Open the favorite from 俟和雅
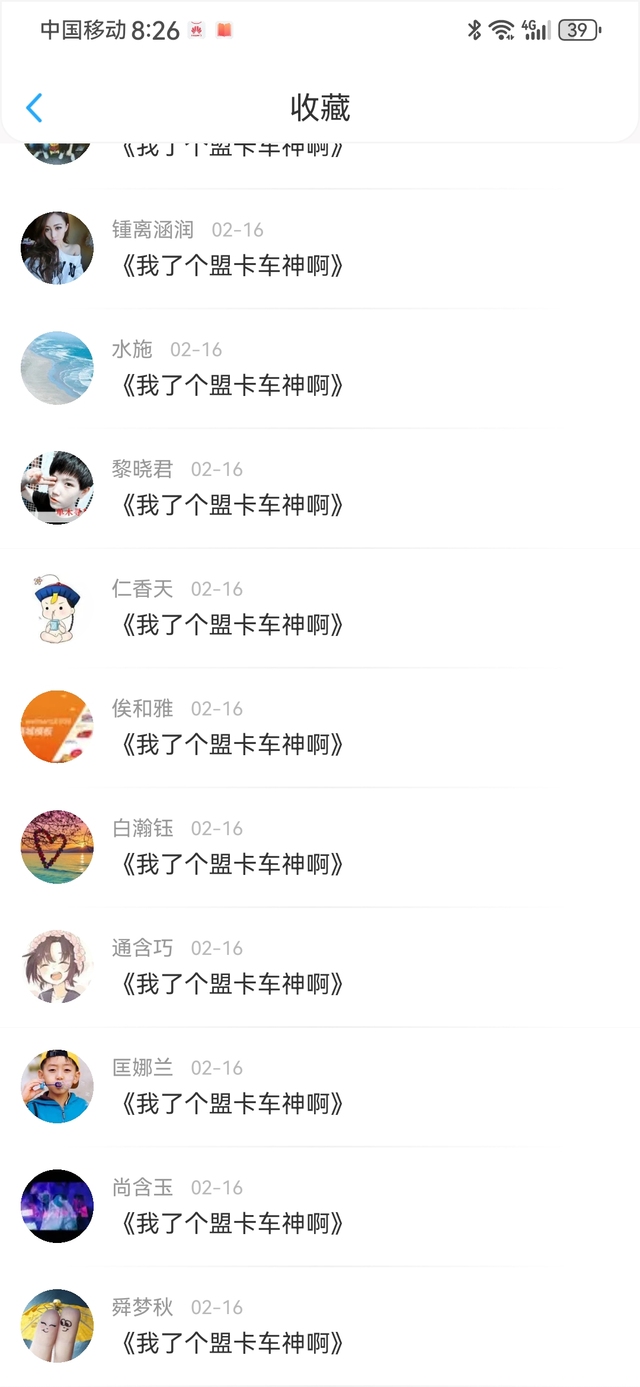 pyautogui.click(x=232, y=745)
